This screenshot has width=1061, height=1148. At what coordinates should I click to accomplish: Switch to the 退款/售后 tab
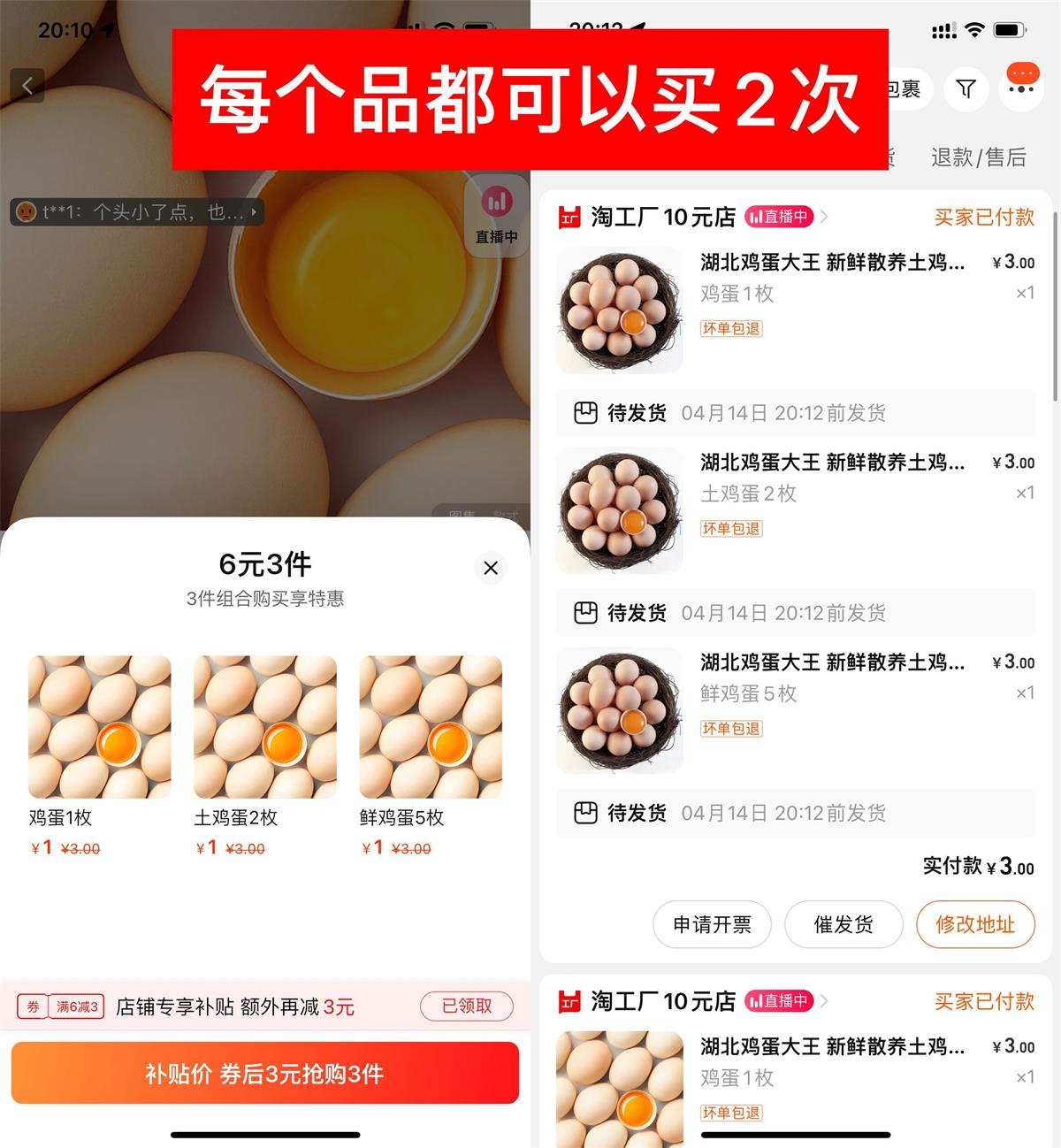tap(979, 157)
